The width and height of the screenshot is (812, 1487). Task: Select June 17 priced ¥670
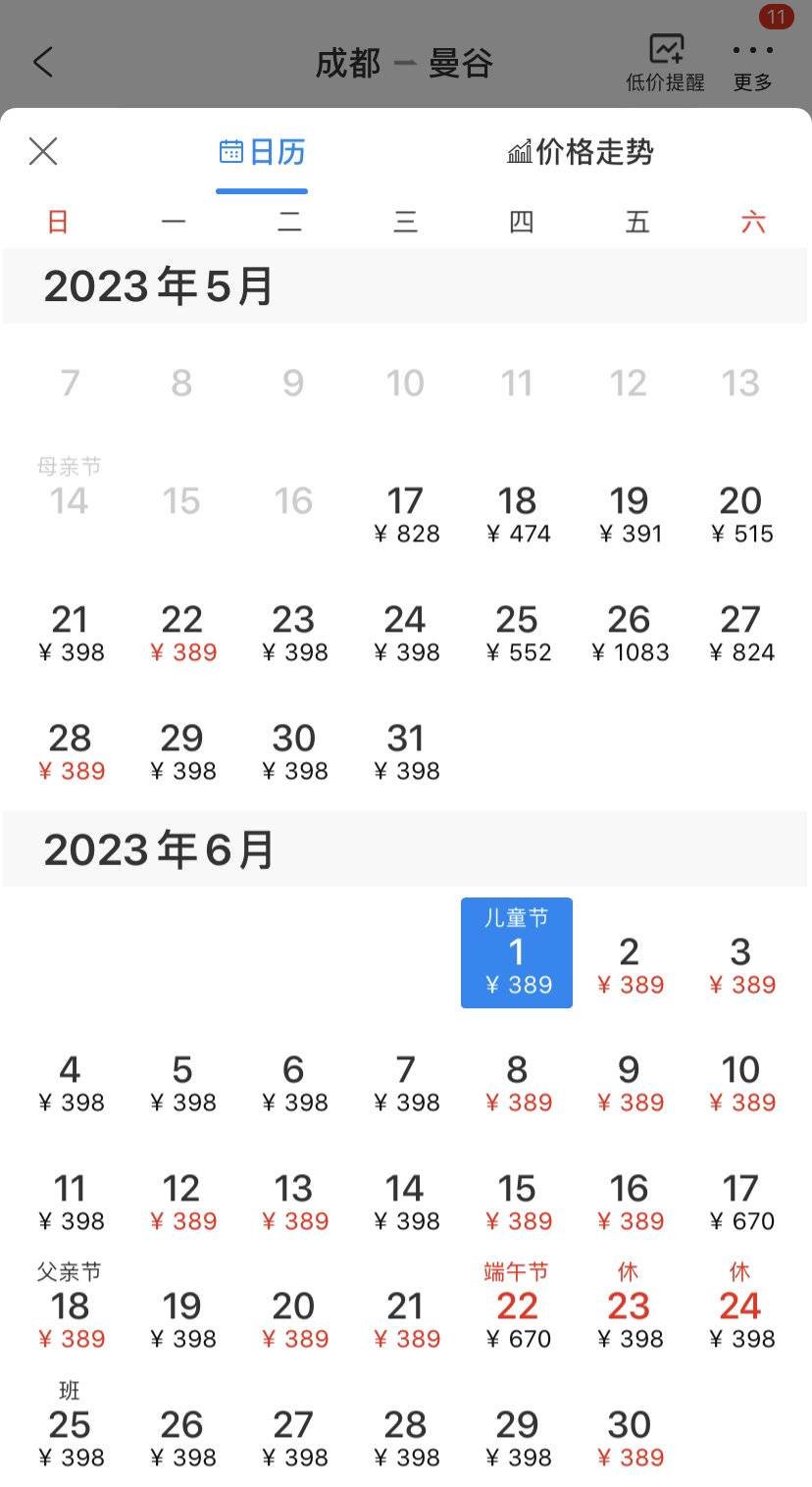point(740,1202)
